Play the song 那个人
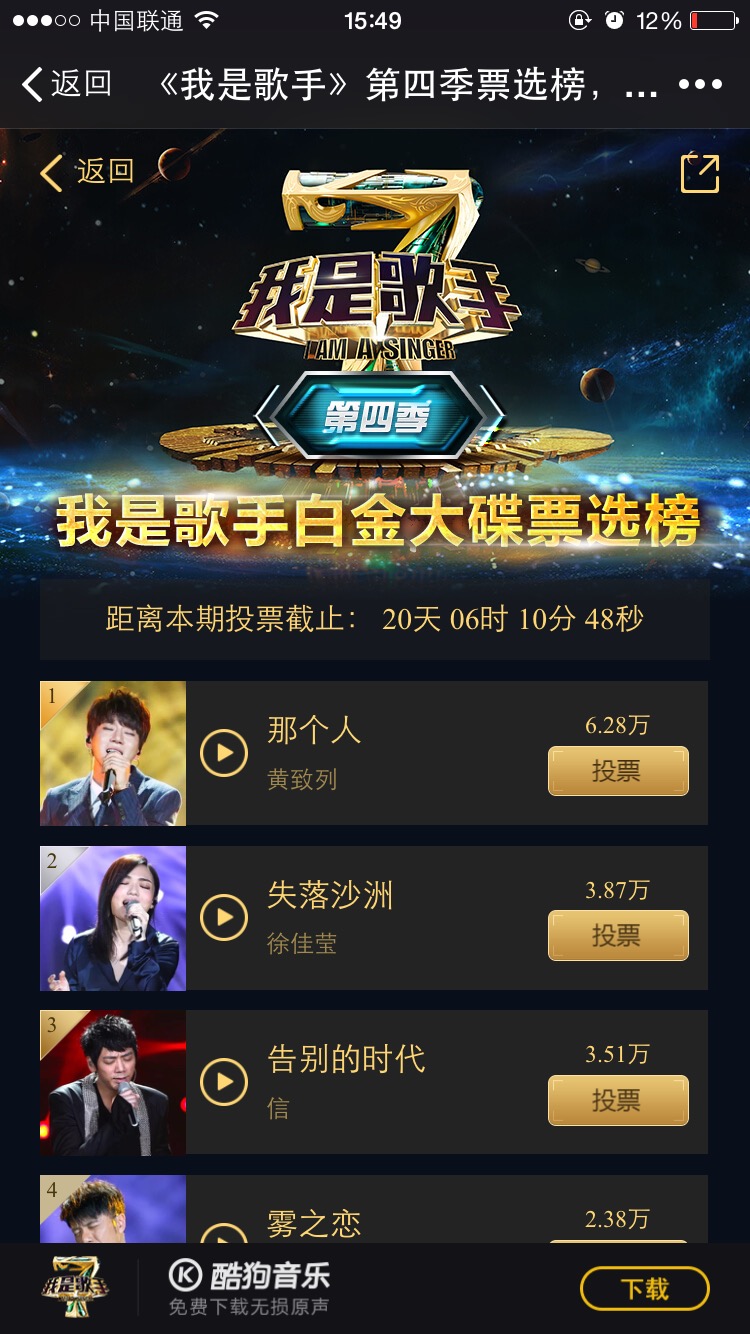750x1334 pixels. pyautogui.click(x=224, y=753)
